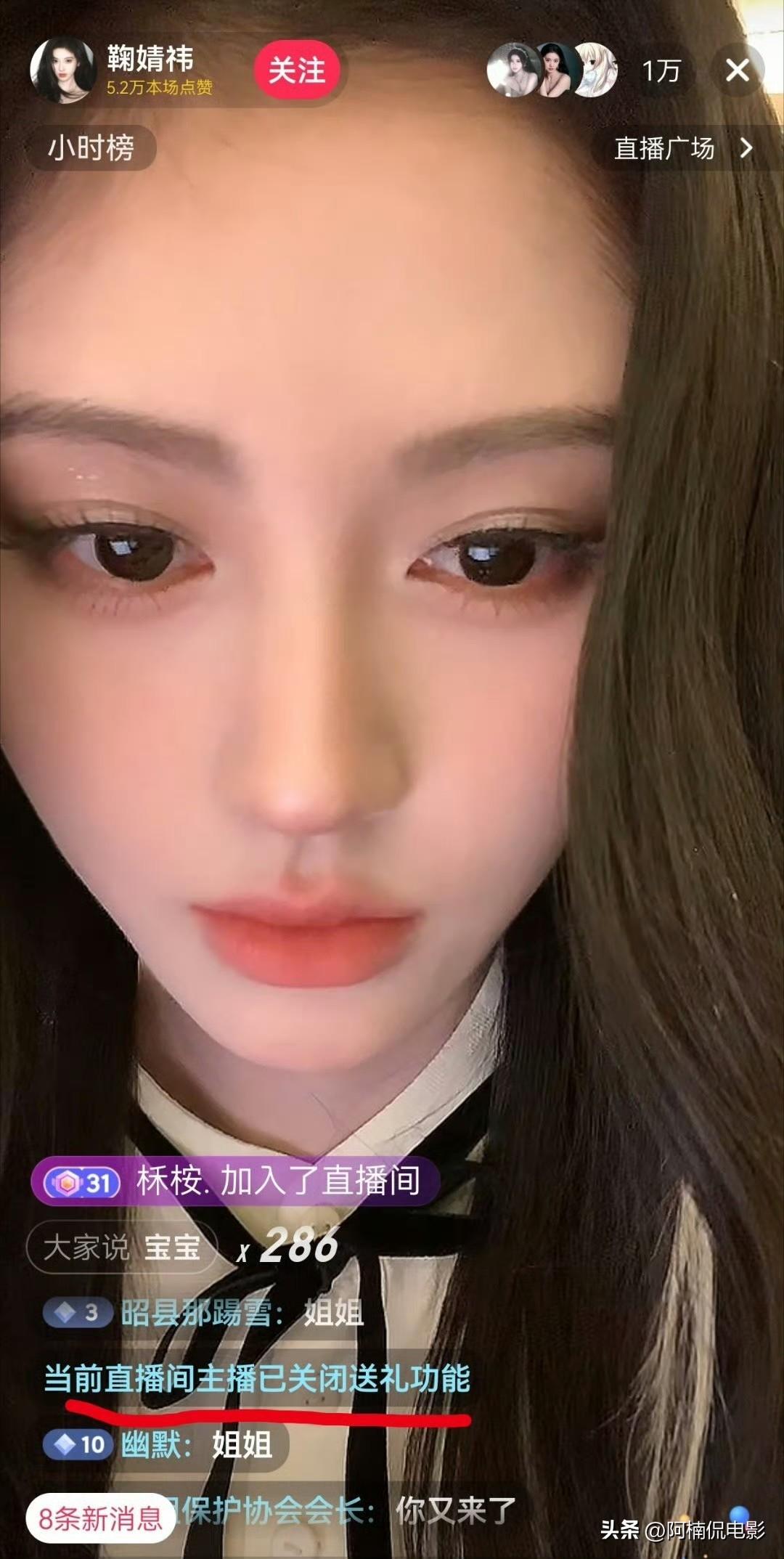Open top viewer avatars list
The width and height of the screenshot is (784, 1559).
[552, 70]
